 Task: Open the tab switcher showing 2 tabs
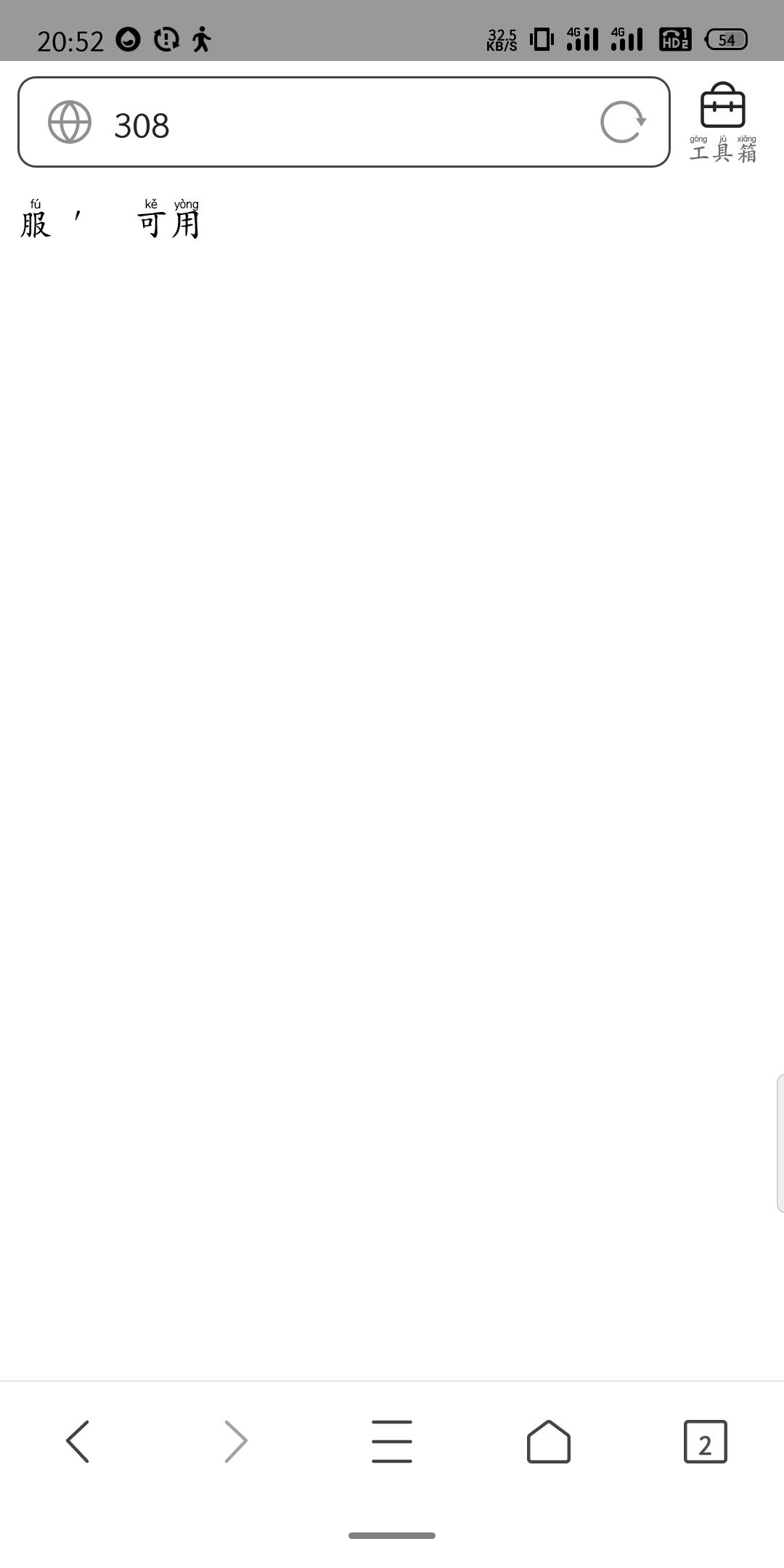tap(705, 1442)
